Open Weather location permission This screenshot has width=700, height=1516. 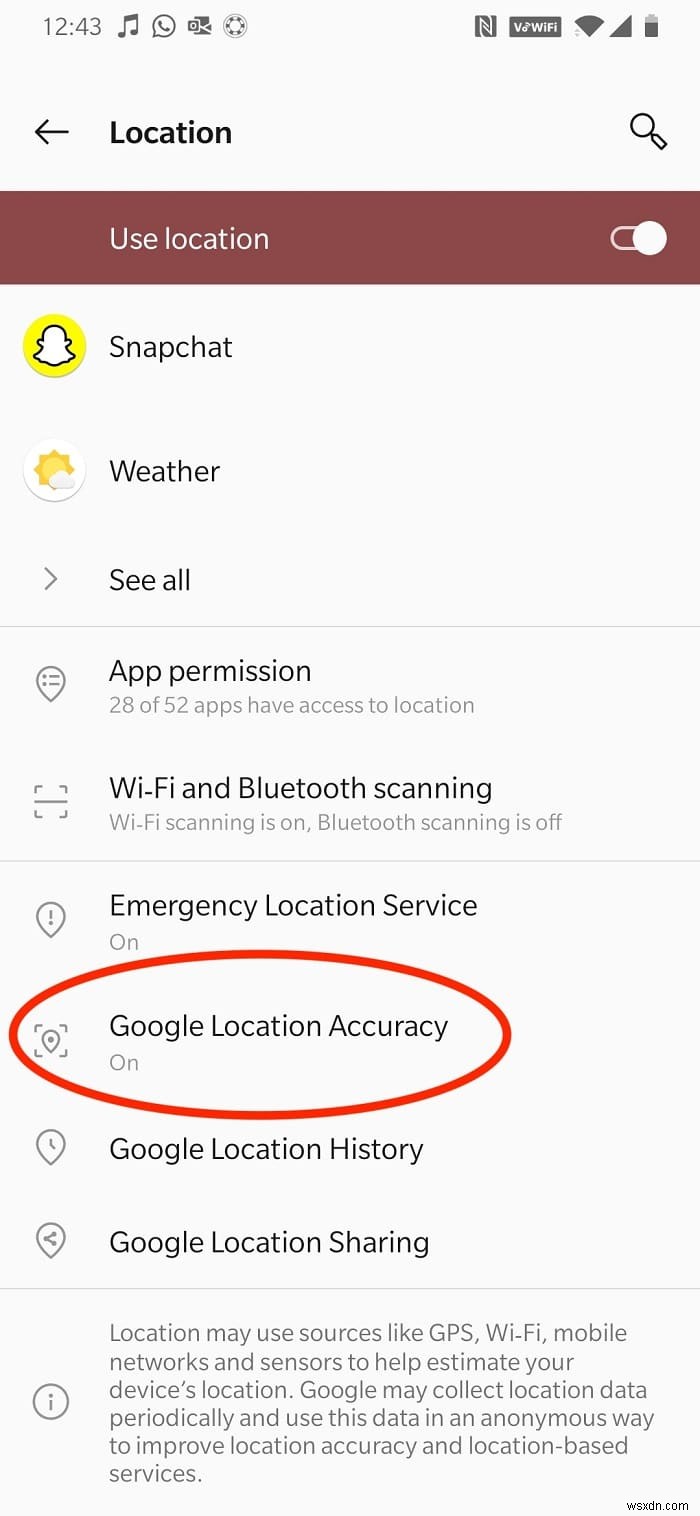pyautogui.click(x=165, y=471)
